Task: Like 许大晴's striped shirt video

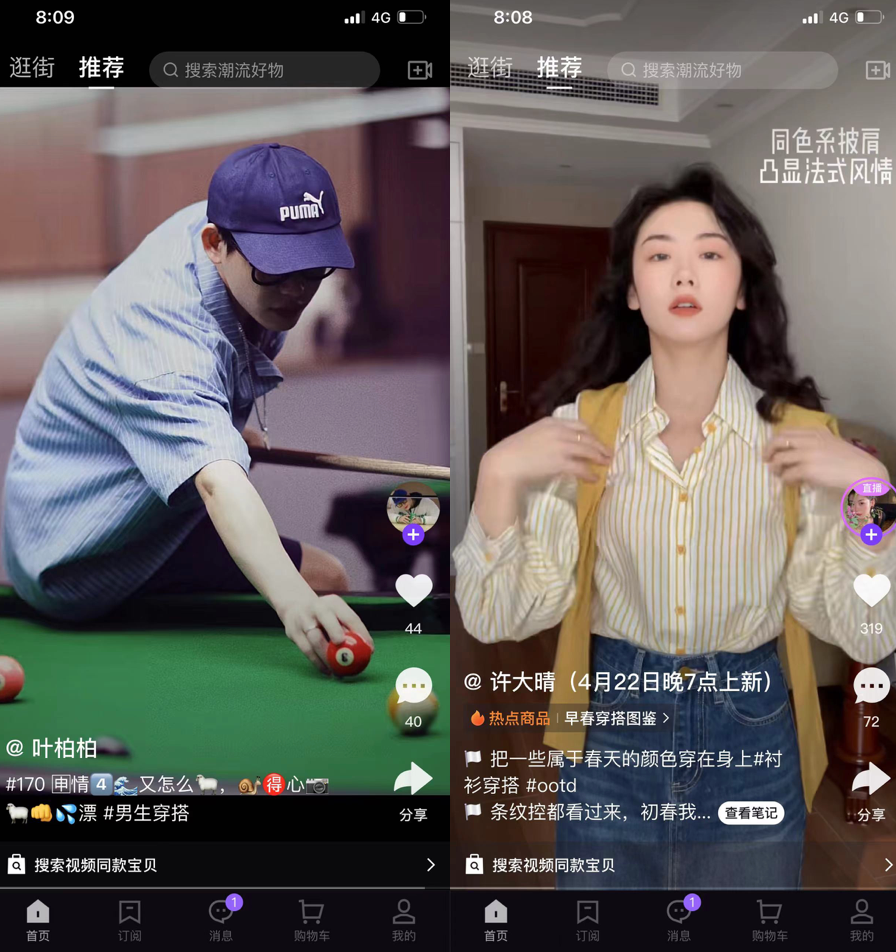Action: 871,591
